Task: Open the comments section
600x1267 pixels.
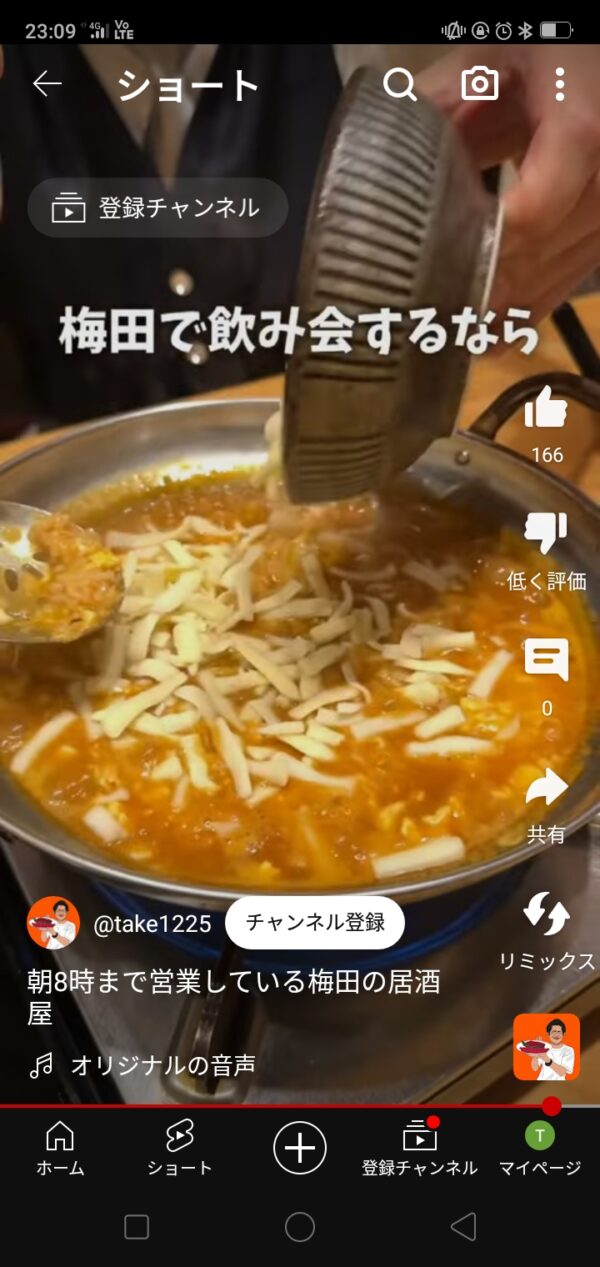Action: click(546, 661)
